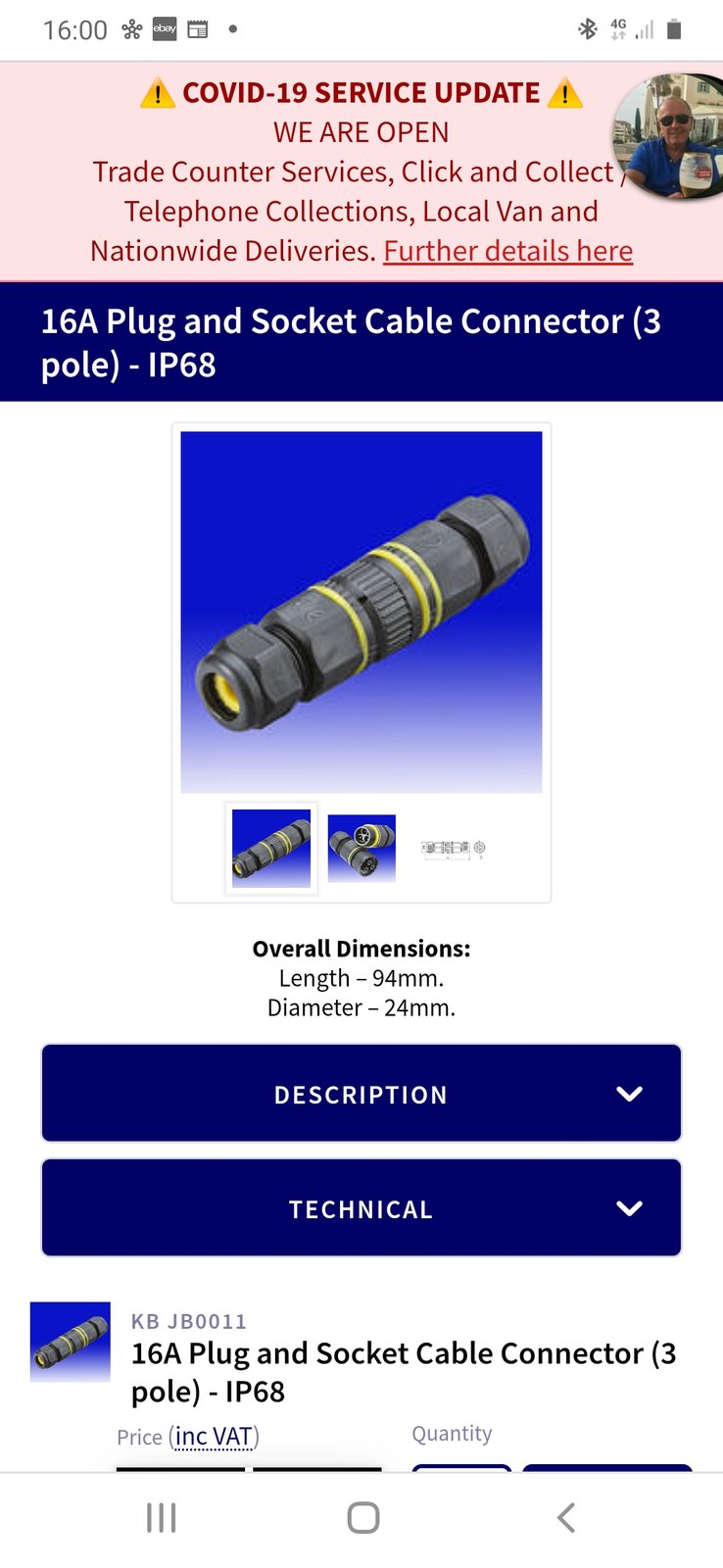The height and width of the screenshot is (1568, 723).
Task: Open the main connector product image
Action: tap(361, 612)
